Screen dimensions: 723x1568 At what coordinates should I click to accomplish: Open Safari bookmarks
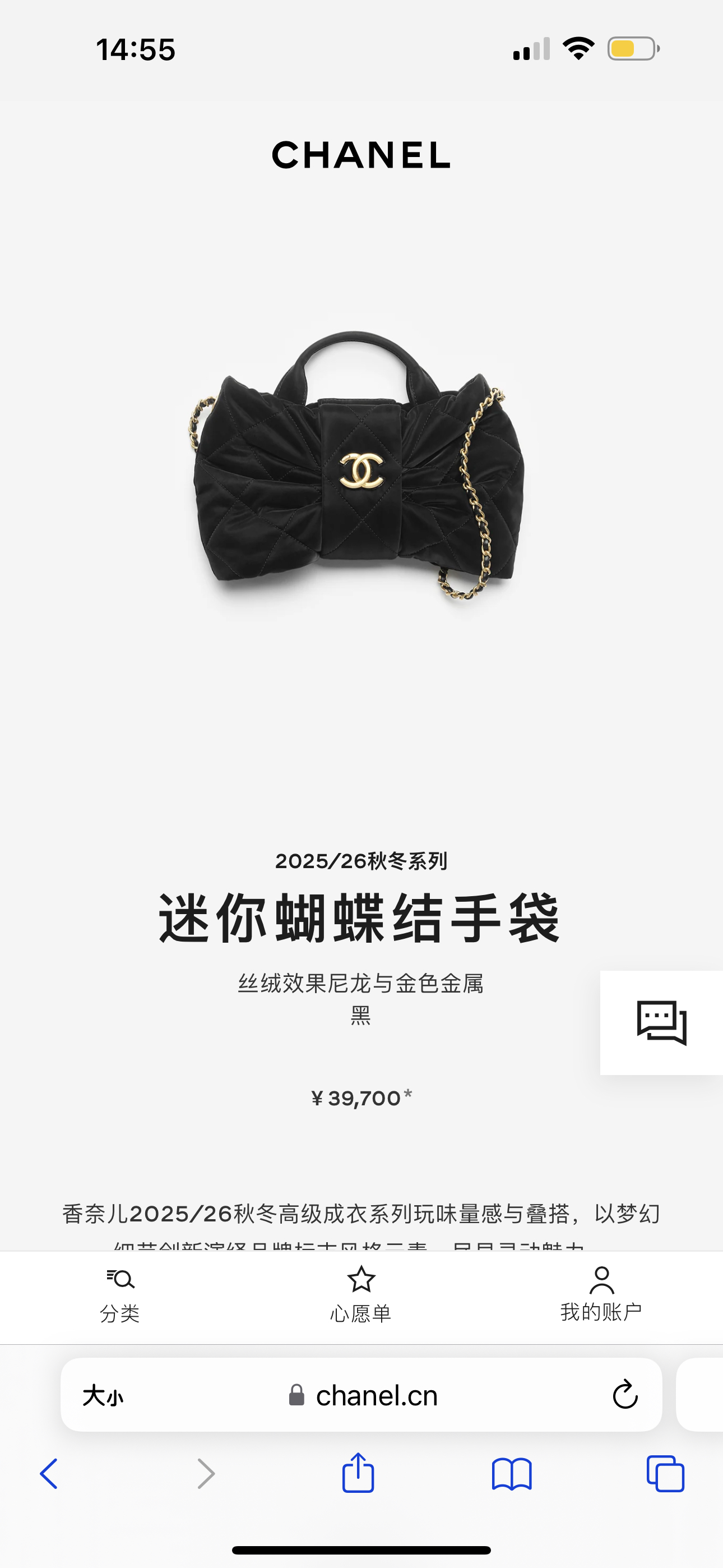coord(512,1474)
